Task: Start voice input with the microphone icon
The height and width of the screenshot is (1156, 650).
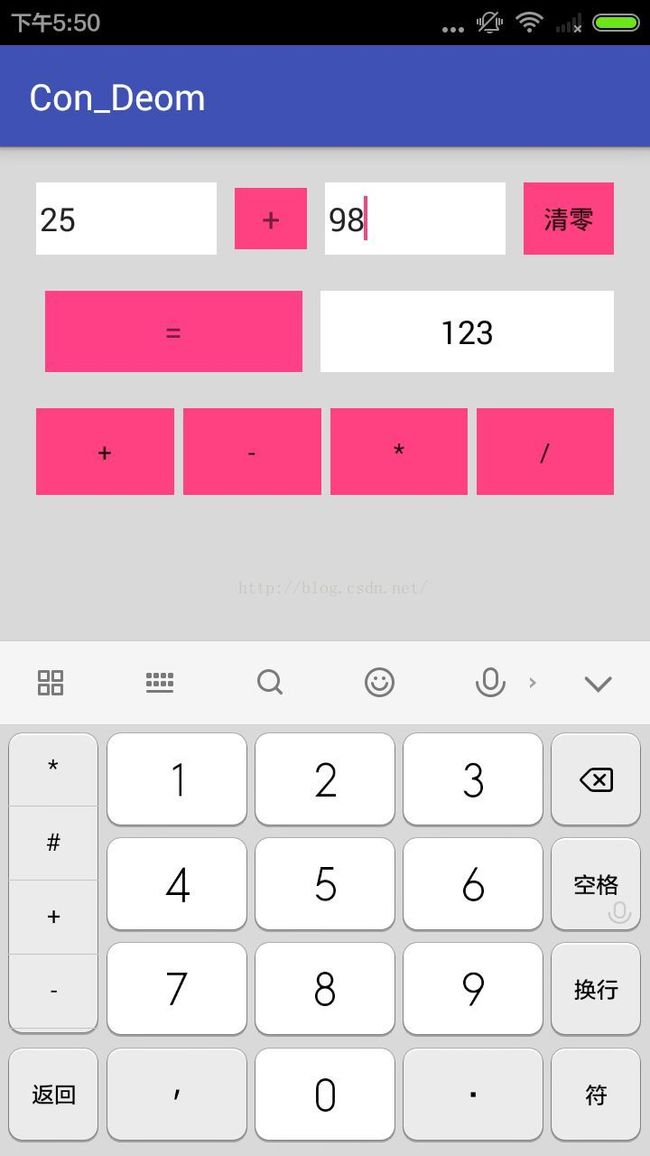Action: click(x=490, y=683)
